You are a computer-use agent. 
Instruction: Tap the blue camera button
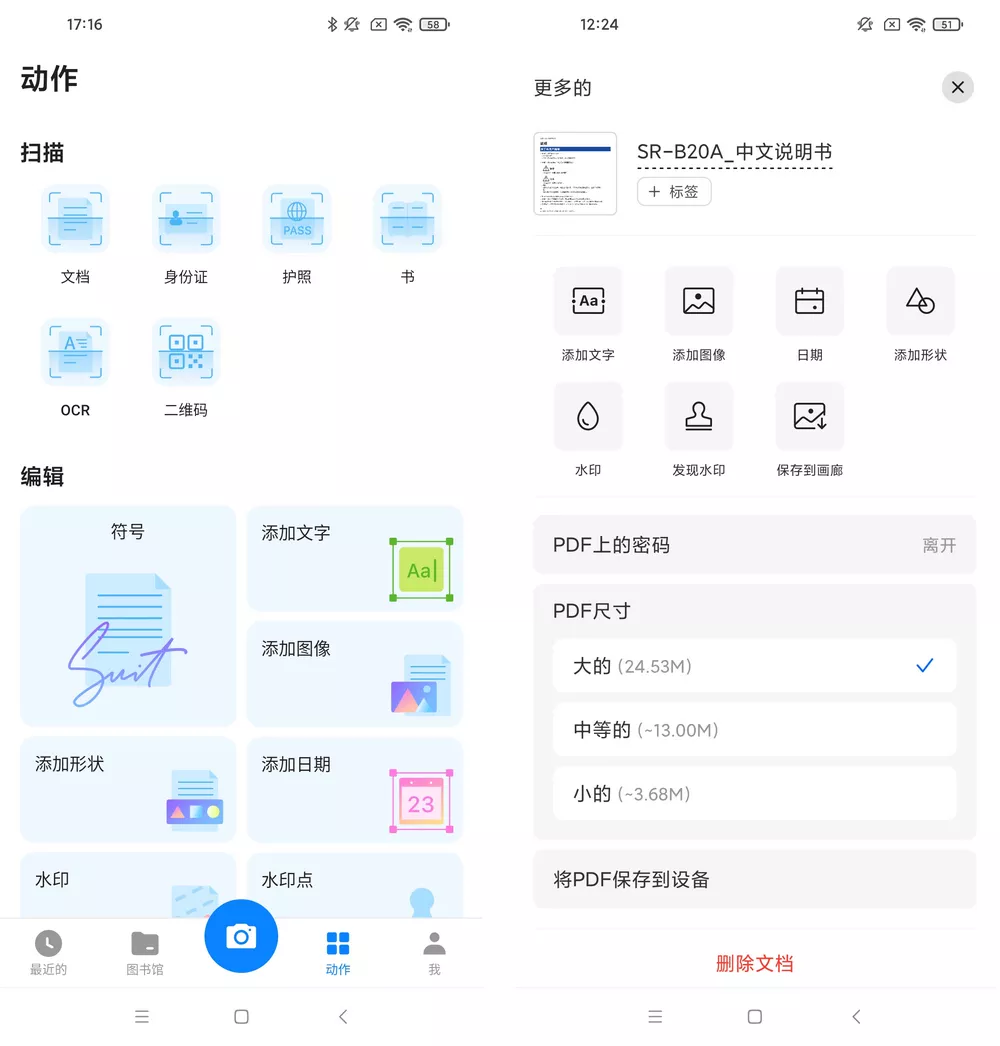(x=241, y=936)
